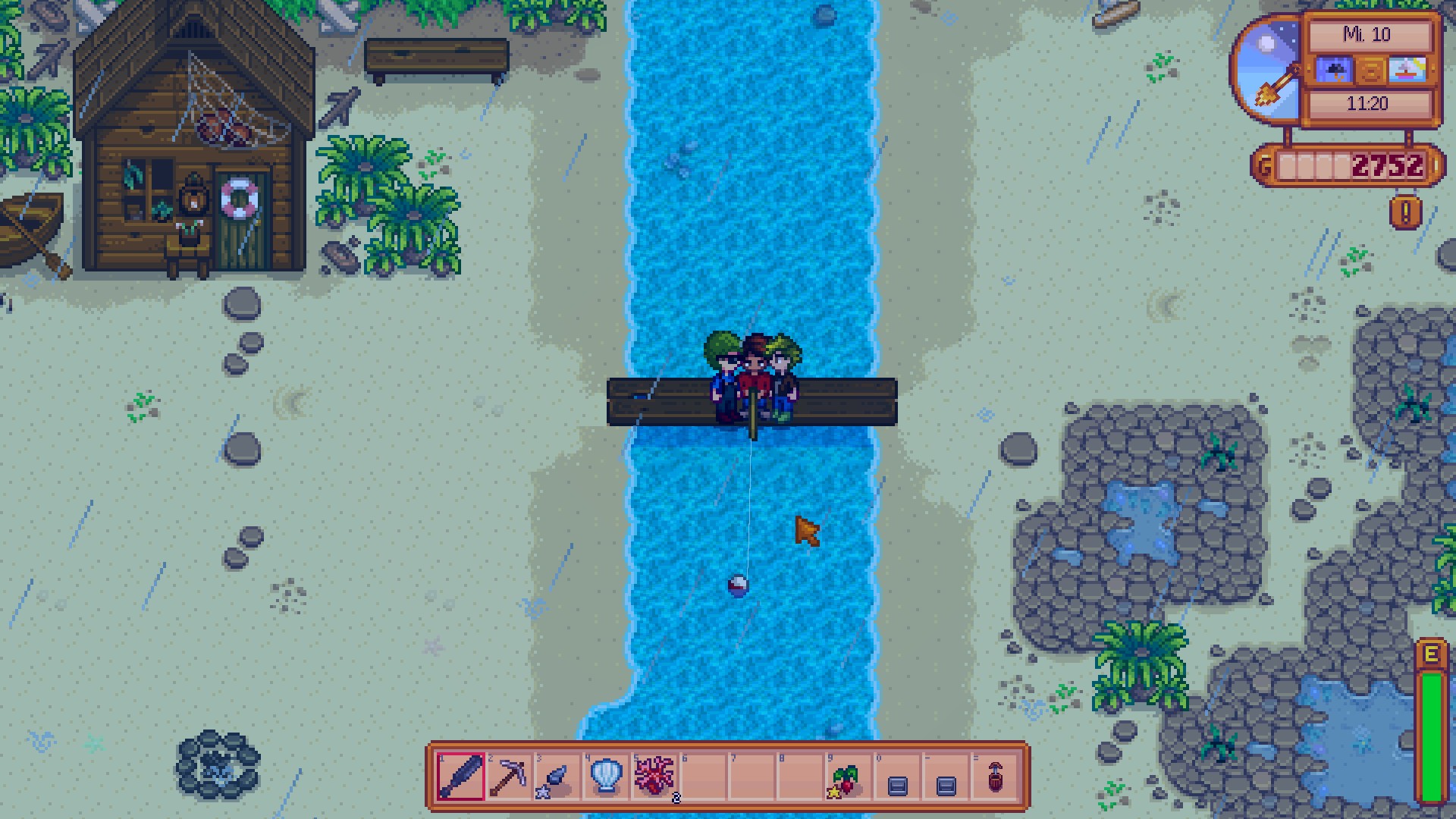Image resolution: width=1456 pixels, height=819 pixels.
Task: Select the gold-star radish in slot 9
Action: click(x=849, y=777)
